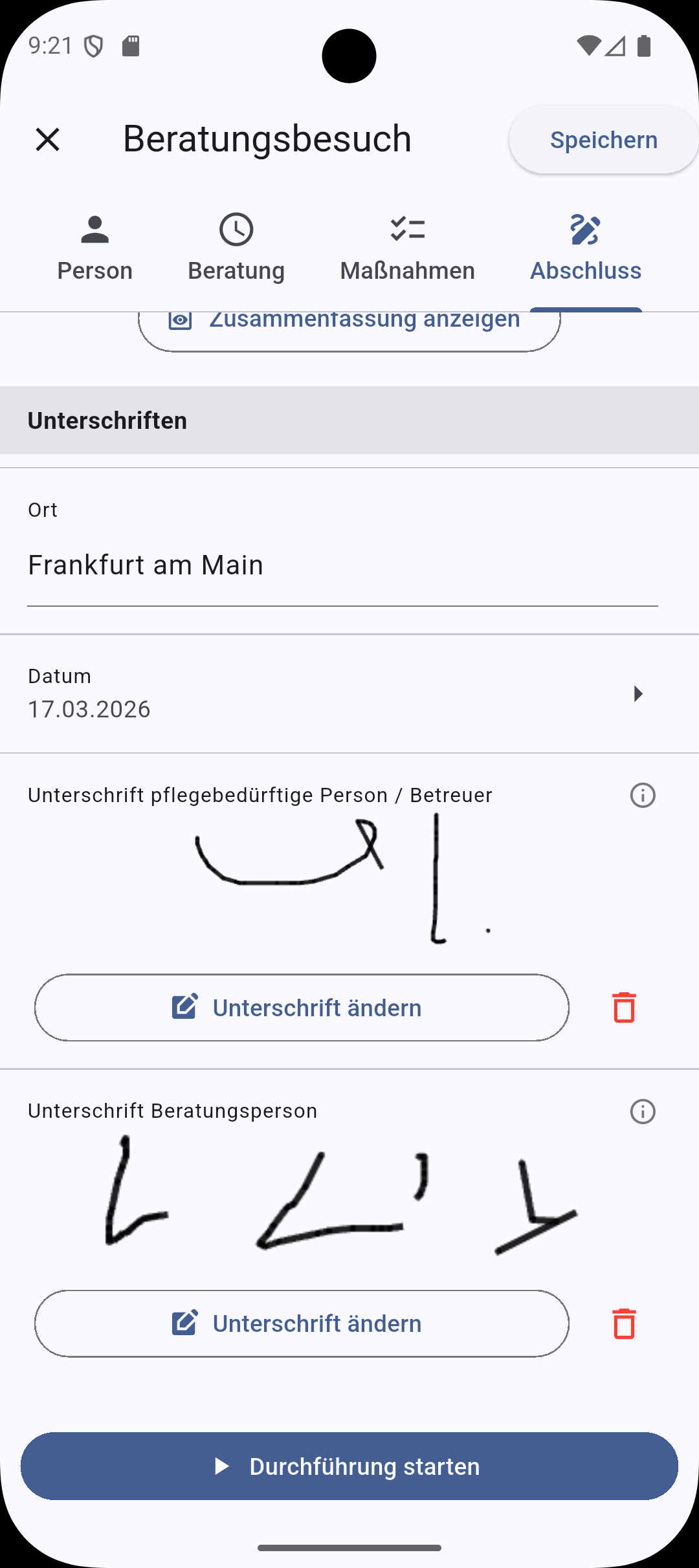Select the Person tab icon
Viewport: 699px width, 1568px height.
click(x=94, y=230)
